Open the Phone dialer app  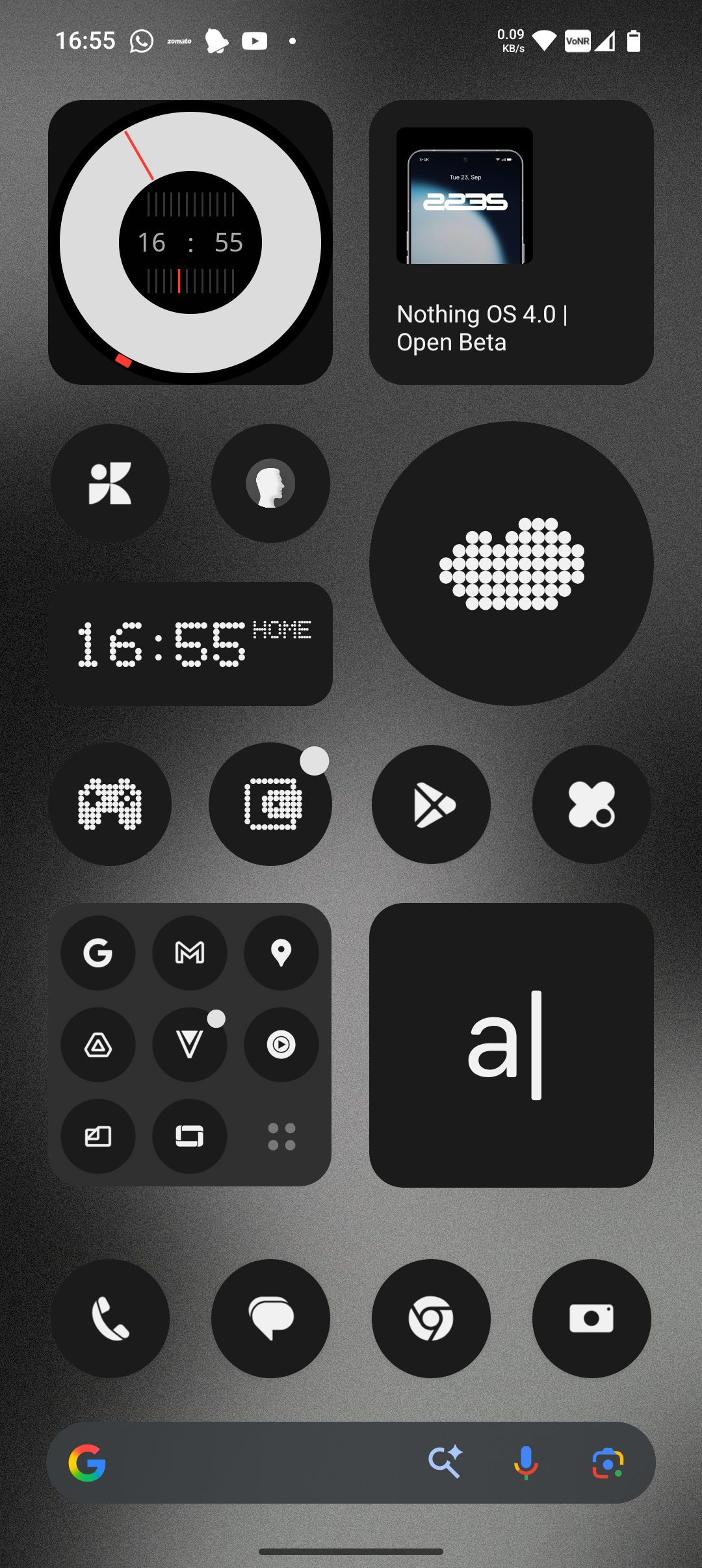(x=110, y=1318)
